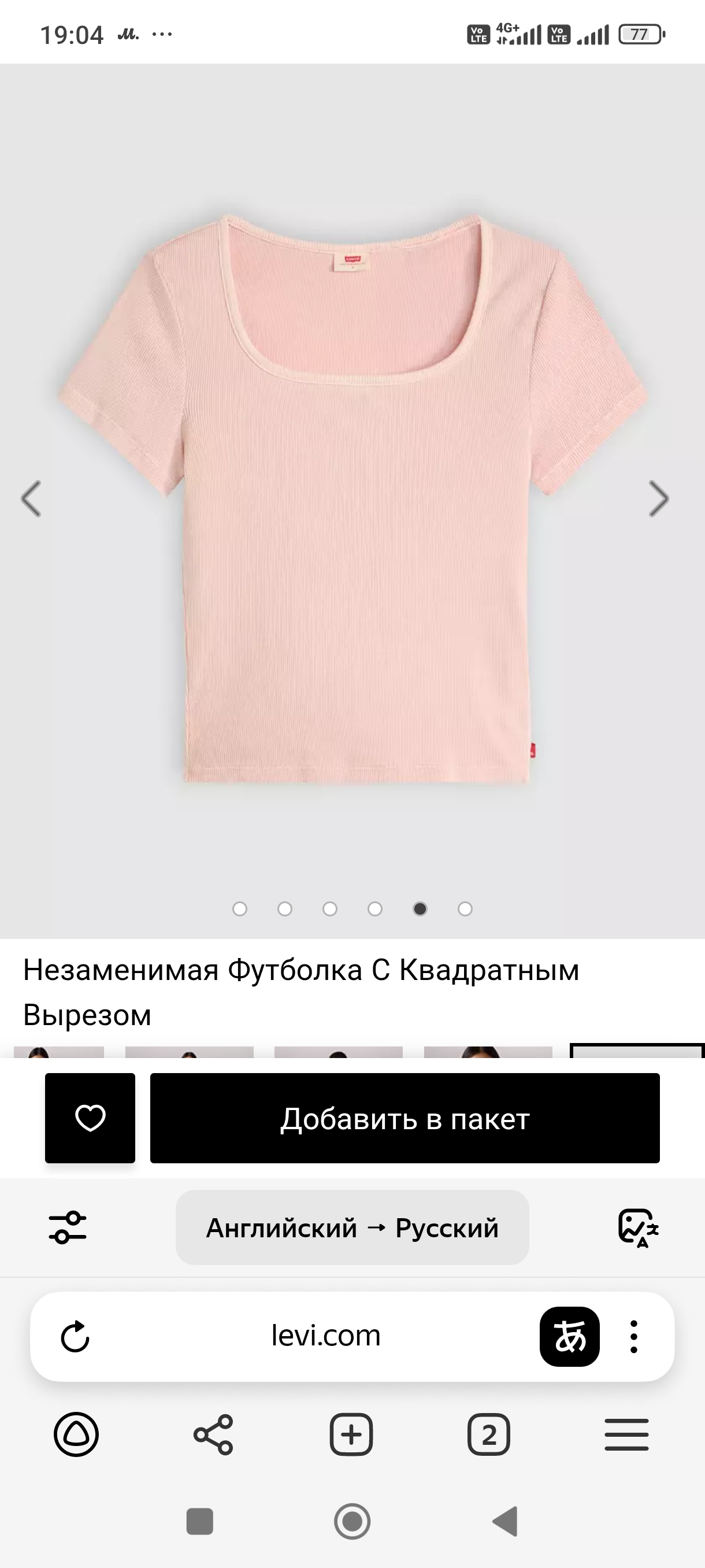This screenshot has width=705, height=1568.
Task: View the two open tabs
Action: (x=488, y=1434)
